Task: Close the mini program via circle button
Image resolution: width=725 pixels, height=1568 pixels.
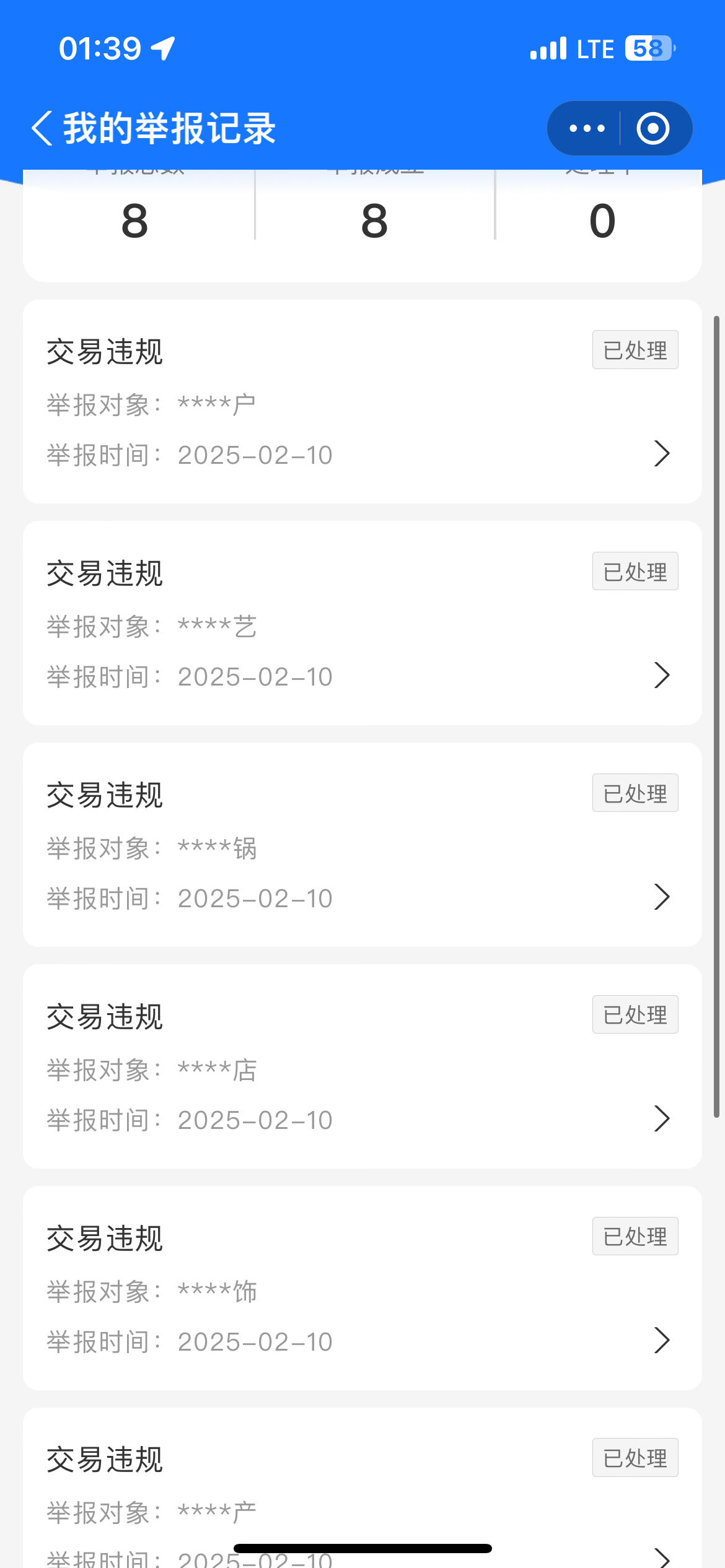Action: [653, 129]
